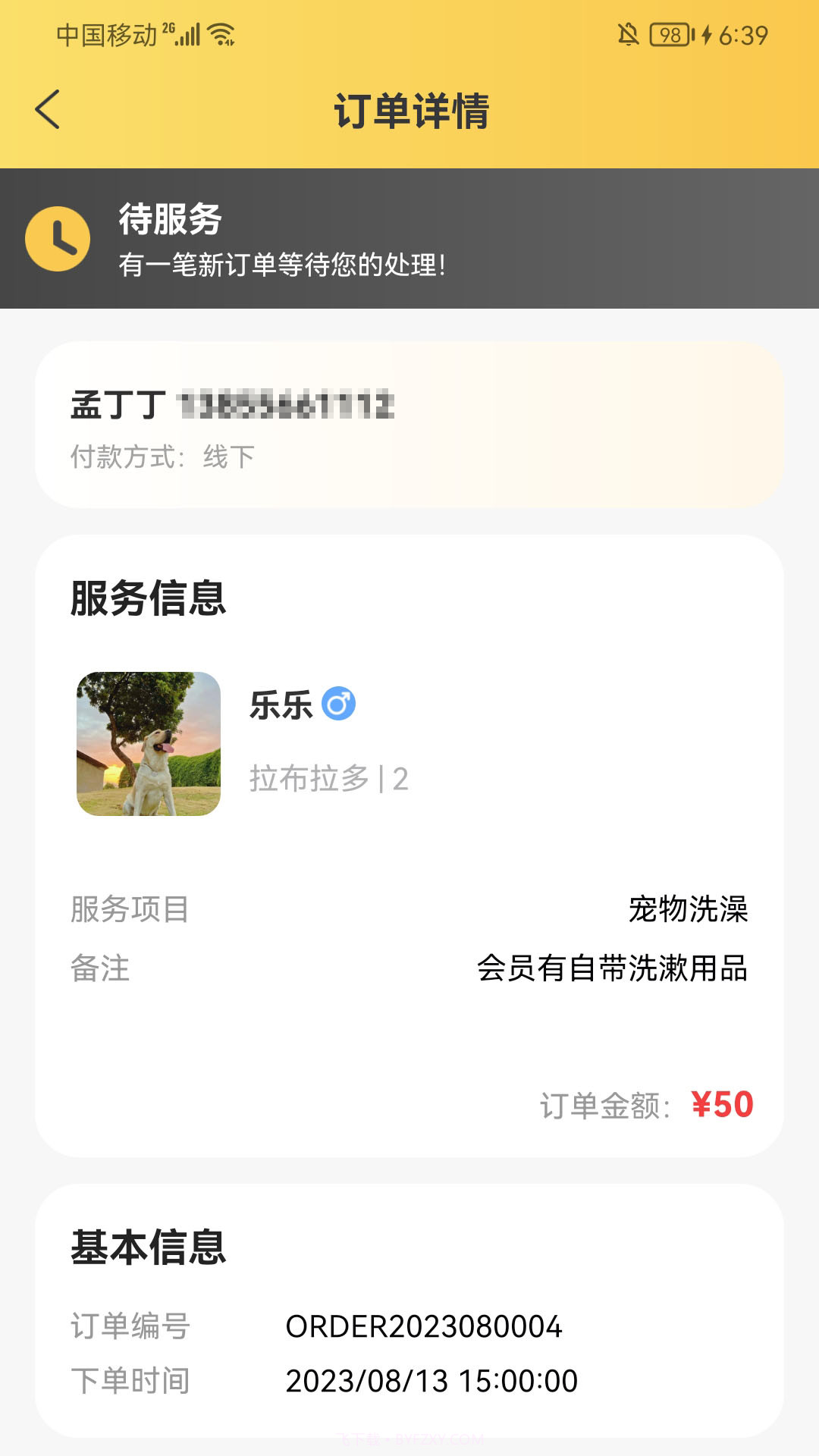Tap the remark 会员有自带洗漱用品
Viewport: 819px width, 1456px height.
tap(613, 969)
